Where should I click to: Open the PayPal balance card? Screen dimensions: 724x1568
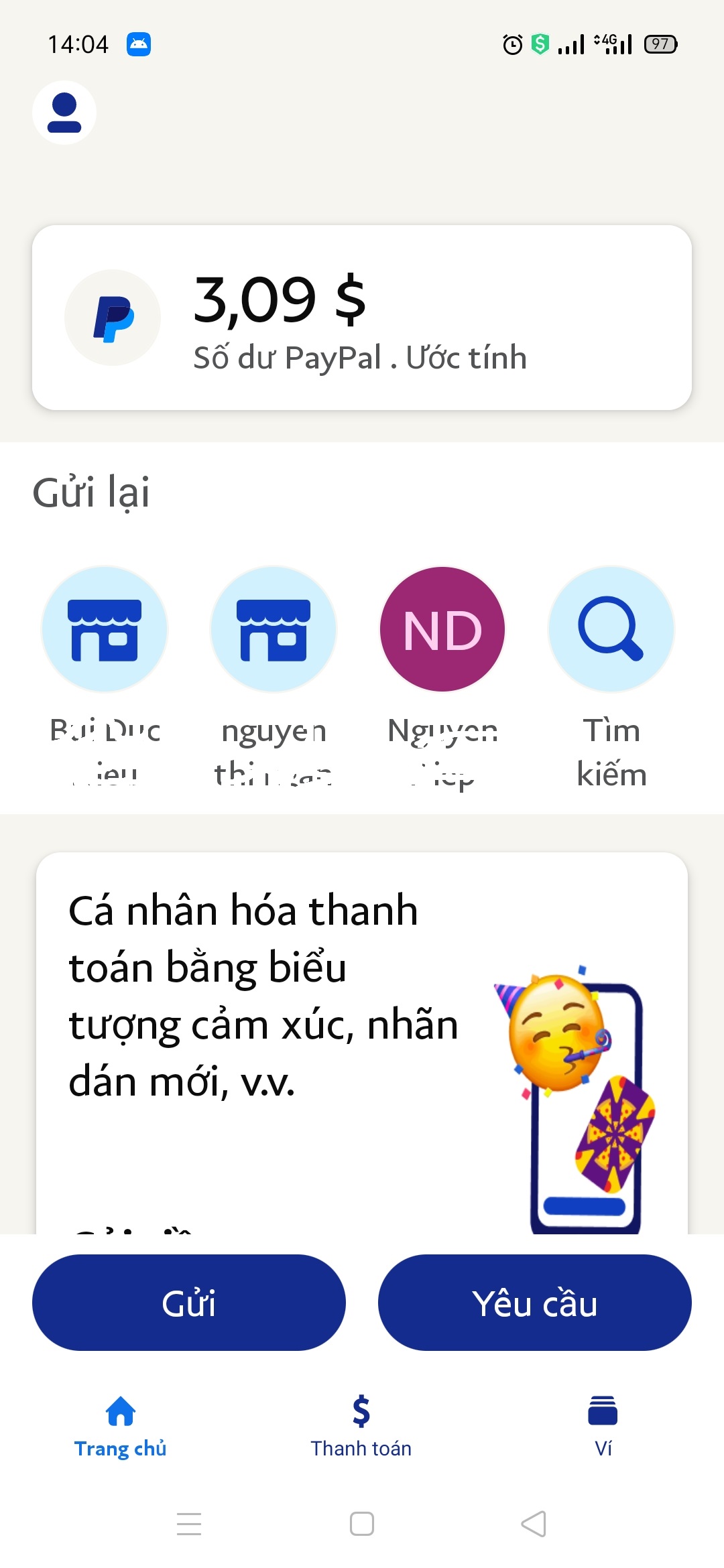pyautogui.click(x=362, y=318)
